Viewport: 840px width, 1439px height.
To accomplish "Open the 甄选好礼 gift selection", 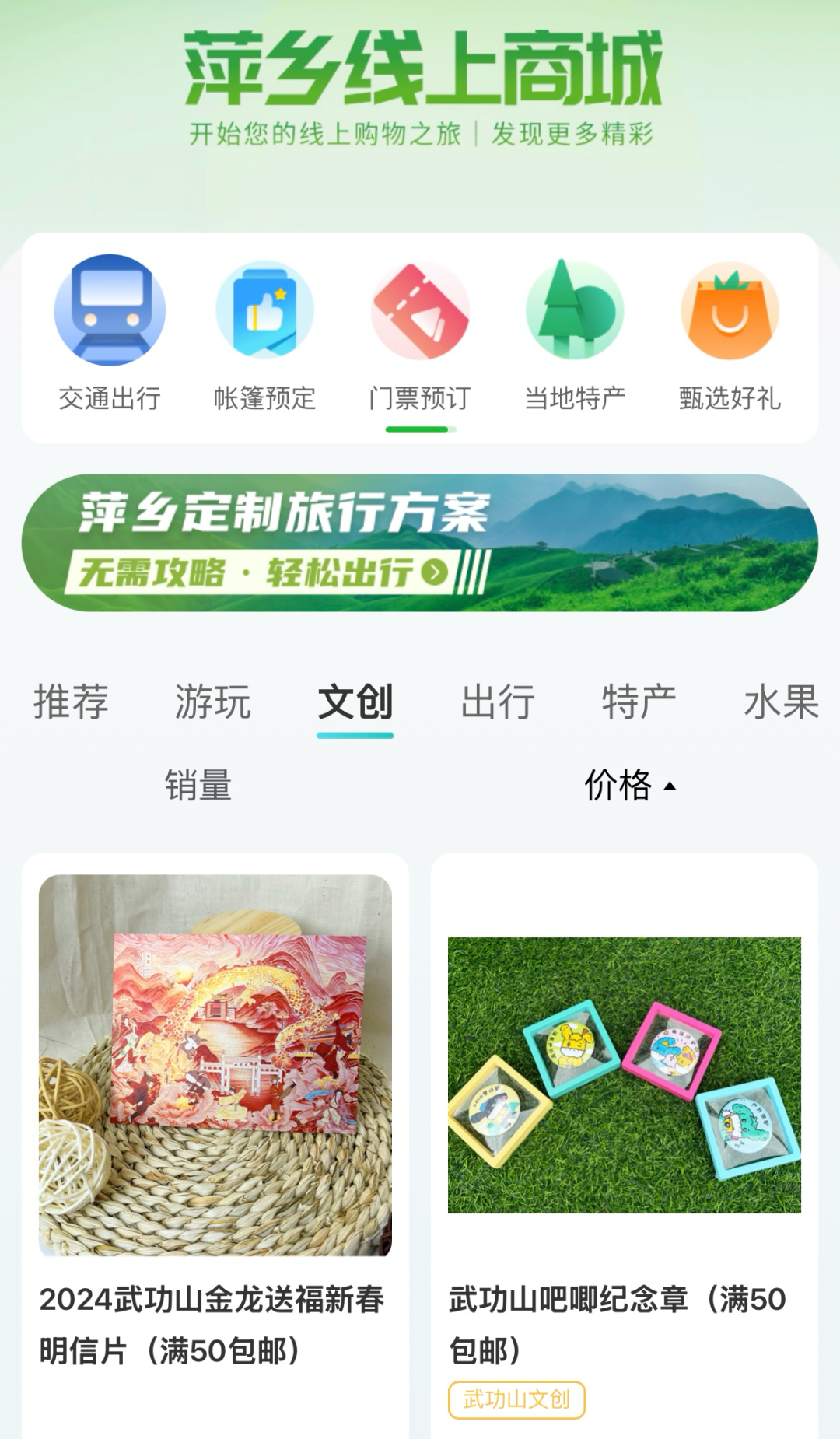I will [x=730, y=333].
